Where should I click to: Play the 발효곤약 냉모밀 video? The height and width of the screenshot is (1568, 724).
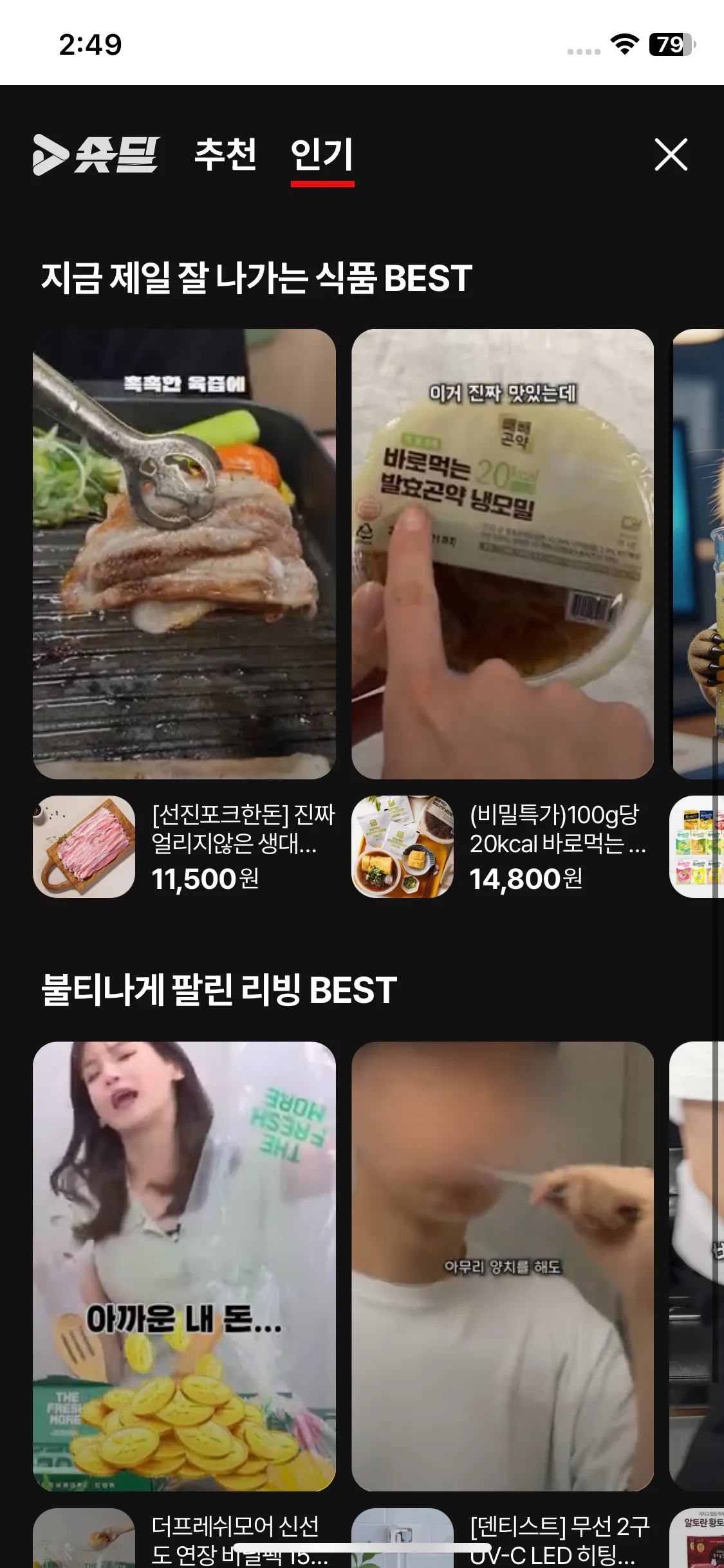[503, 554]
